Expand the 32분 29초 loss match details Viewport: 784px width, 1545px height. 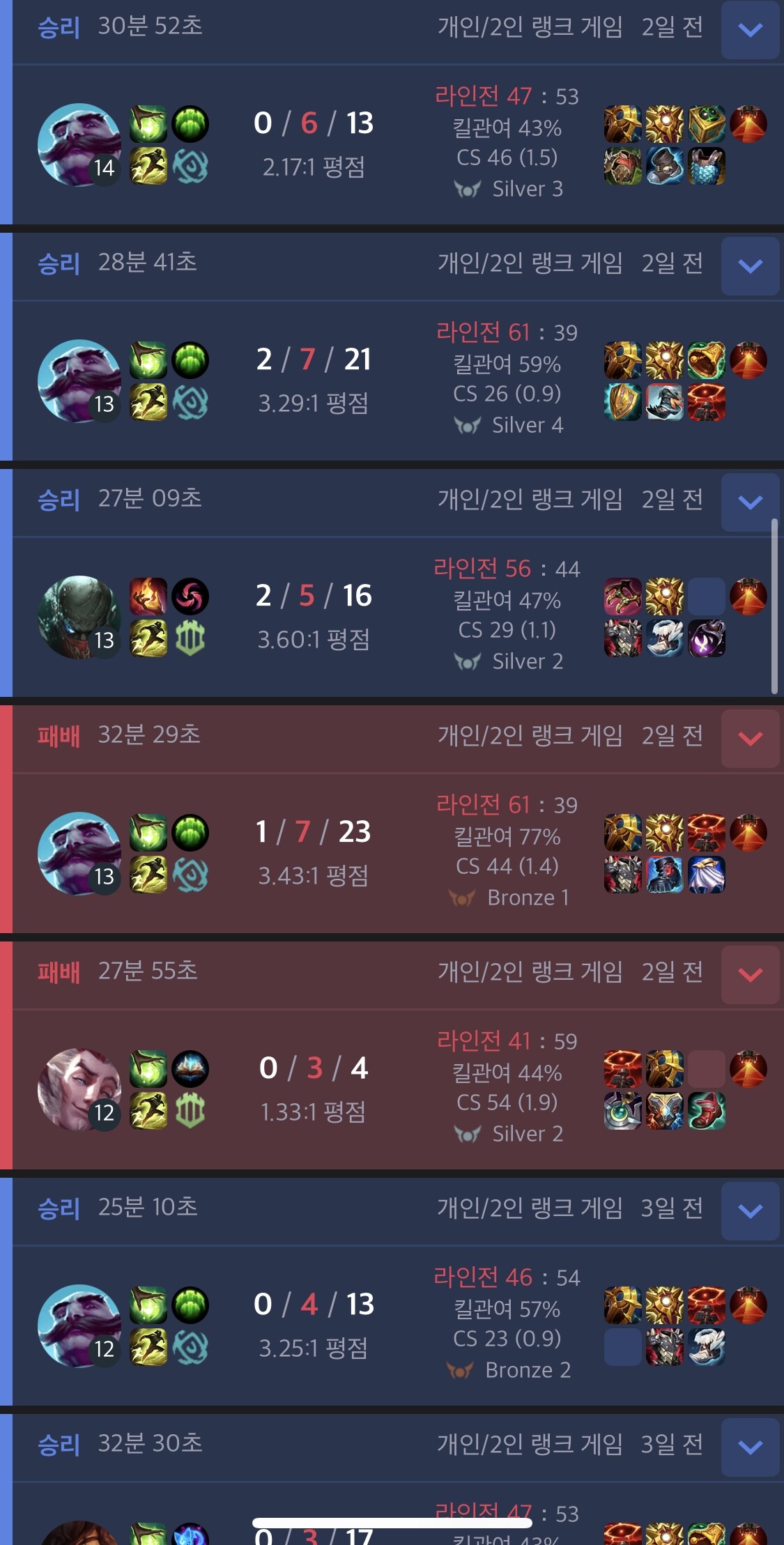(x=750, y=739)
